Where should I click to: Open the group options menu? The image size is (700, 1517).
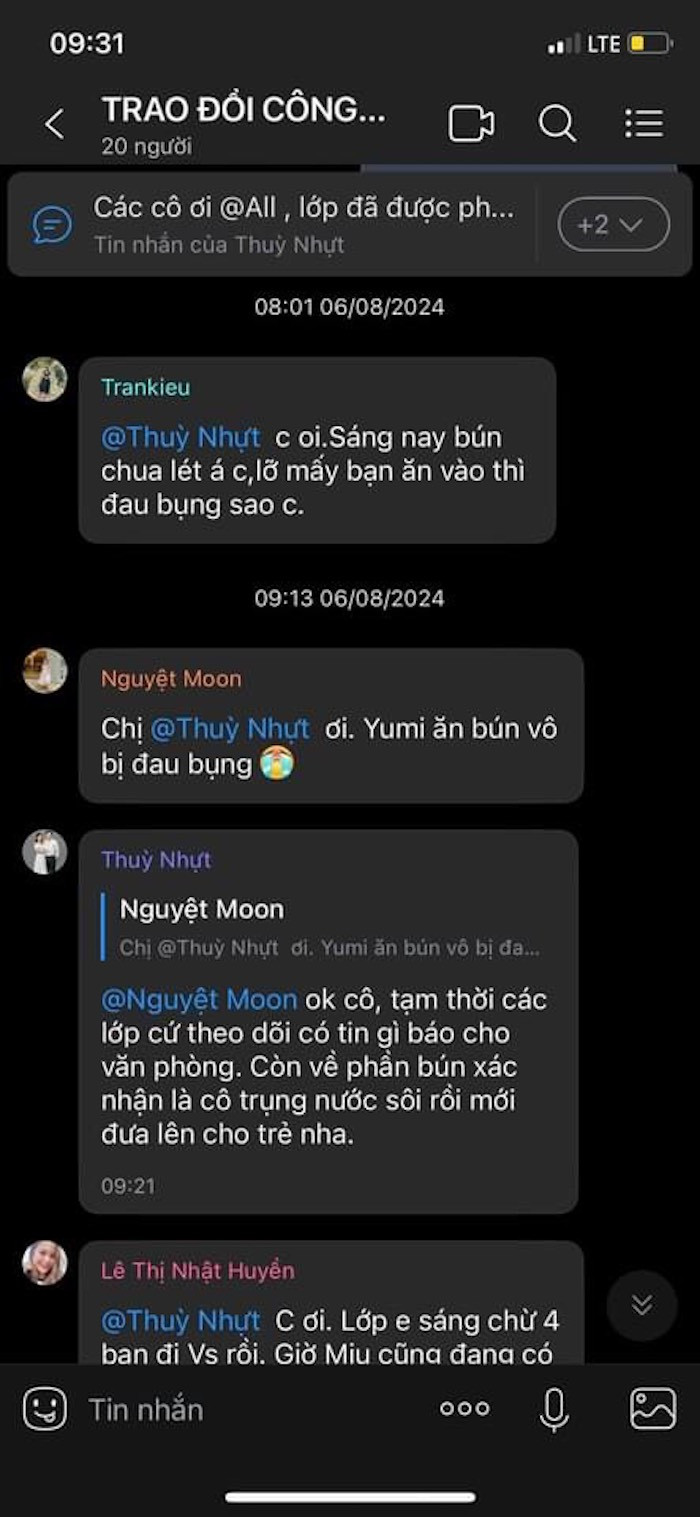point(644,124)
